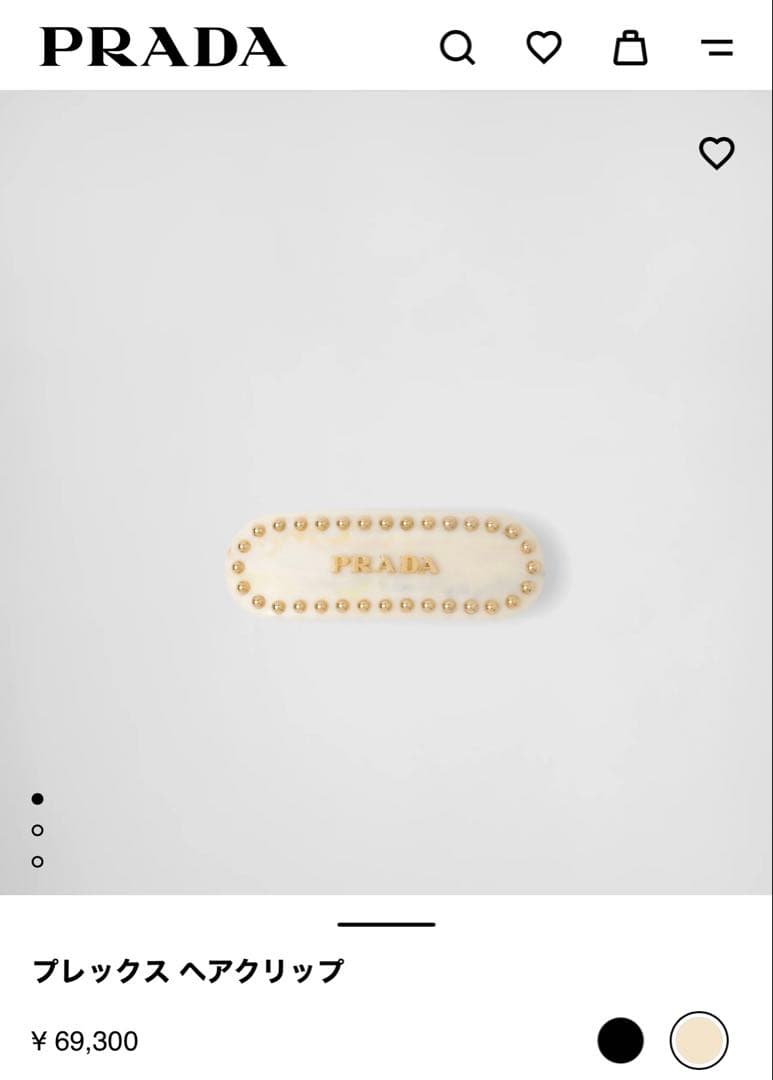The width and height of the screenshot is (773, 1080).
Task: Select the beige color swatch
Action: coord(700,1040)
